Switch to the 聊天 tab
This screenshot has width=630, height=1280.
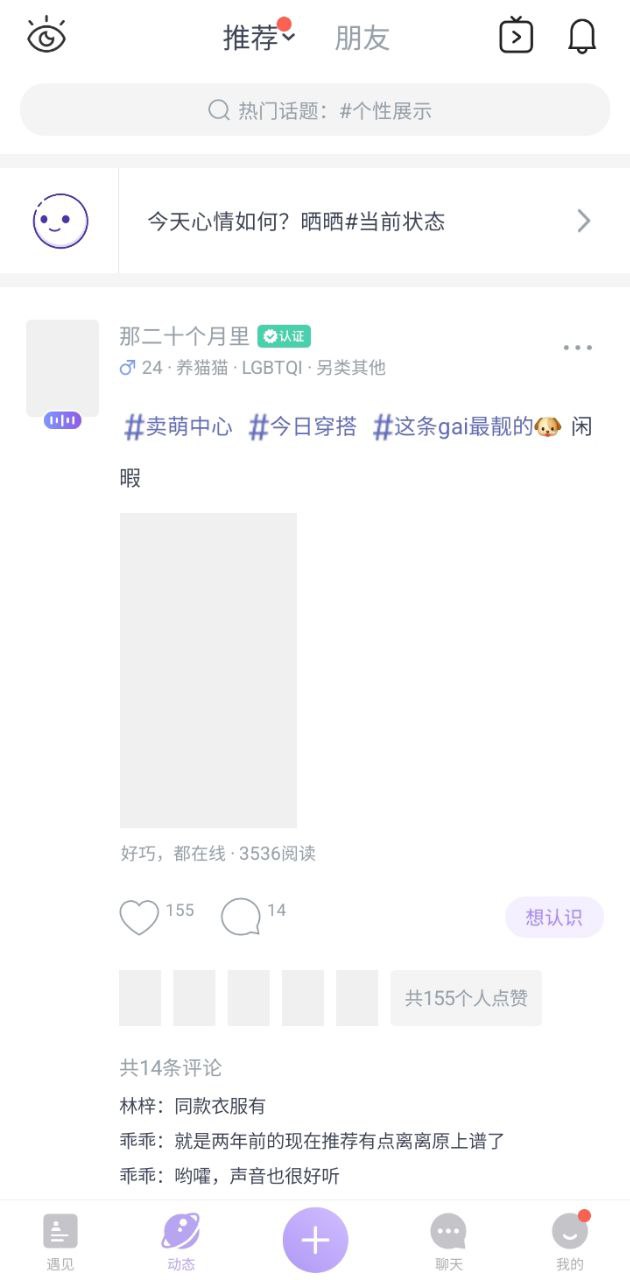click(x=448, y=1242)
